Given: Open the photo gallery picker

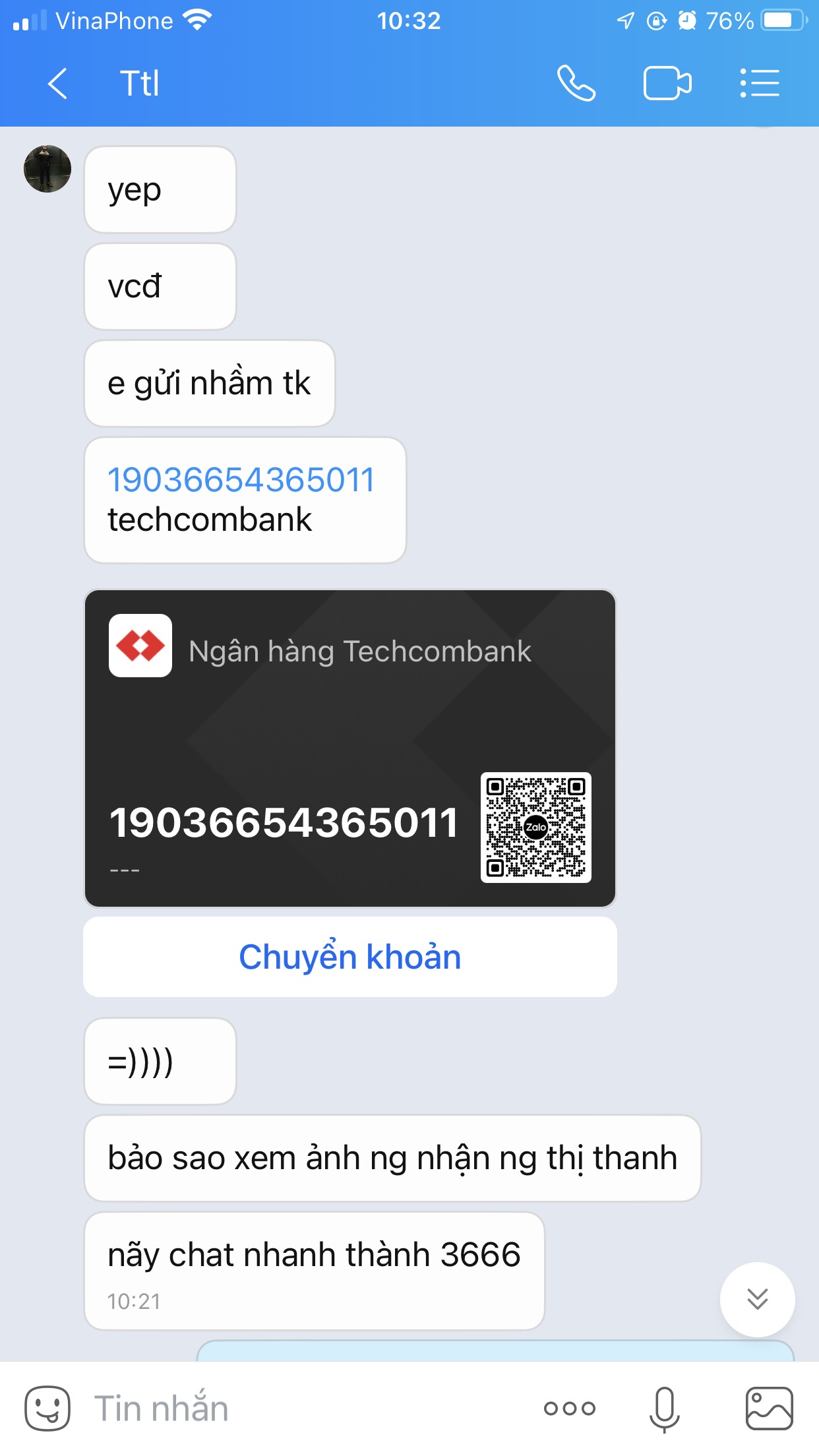Looking at the screenshot, I should (x=769, y=1409).
